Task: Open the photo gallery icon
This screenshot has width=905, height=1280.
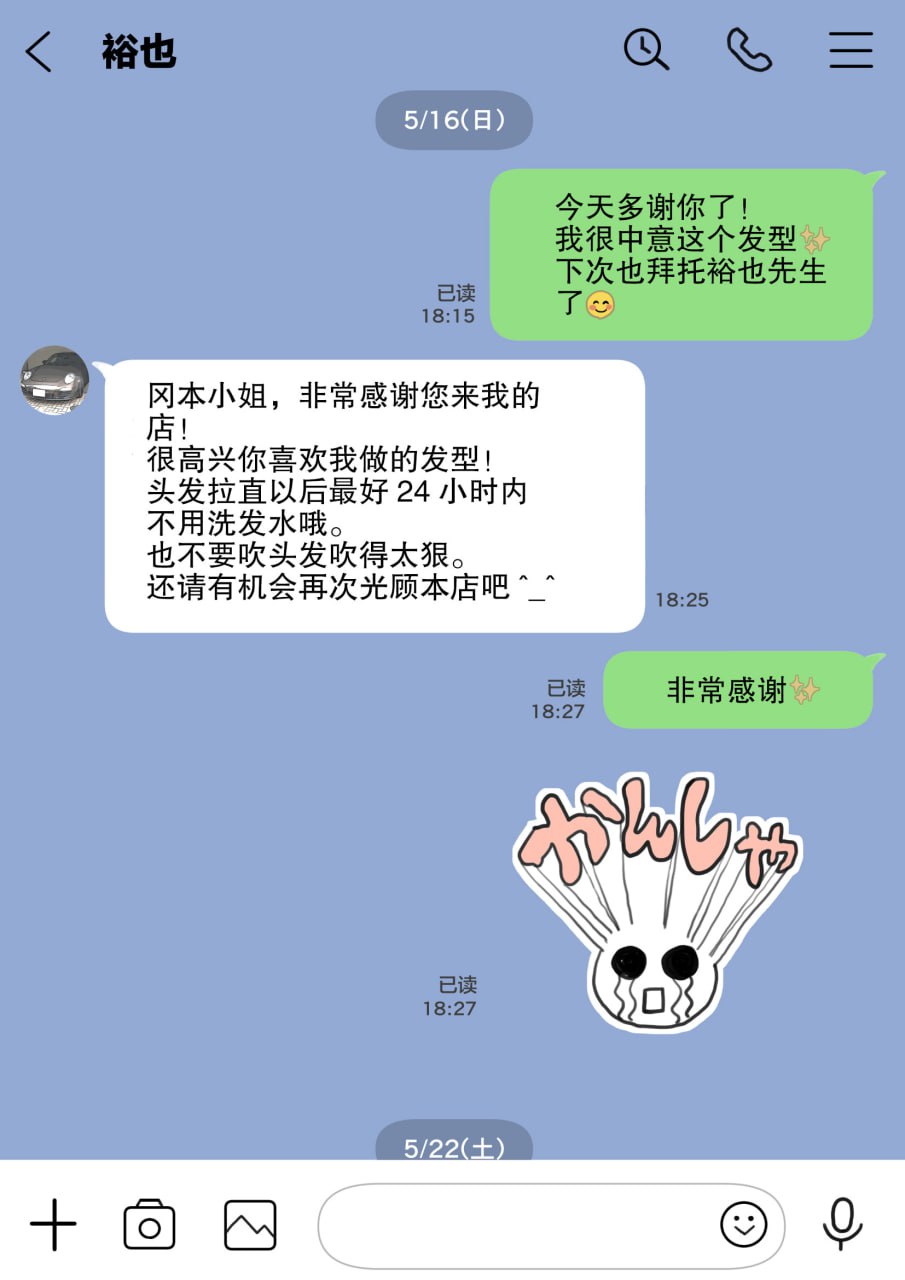Action: pyautogui.click(x=249, y=1222)
